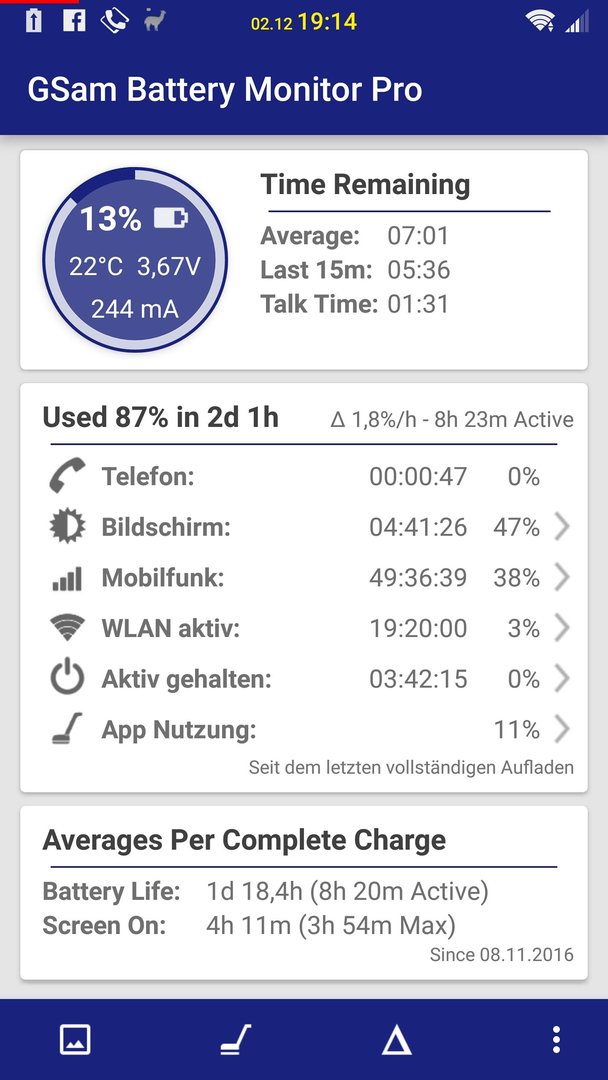Viewport: 608px width, 1080px height.
Task: Open the three-dot overflow menu
Action: click(x=556, y=1039)
